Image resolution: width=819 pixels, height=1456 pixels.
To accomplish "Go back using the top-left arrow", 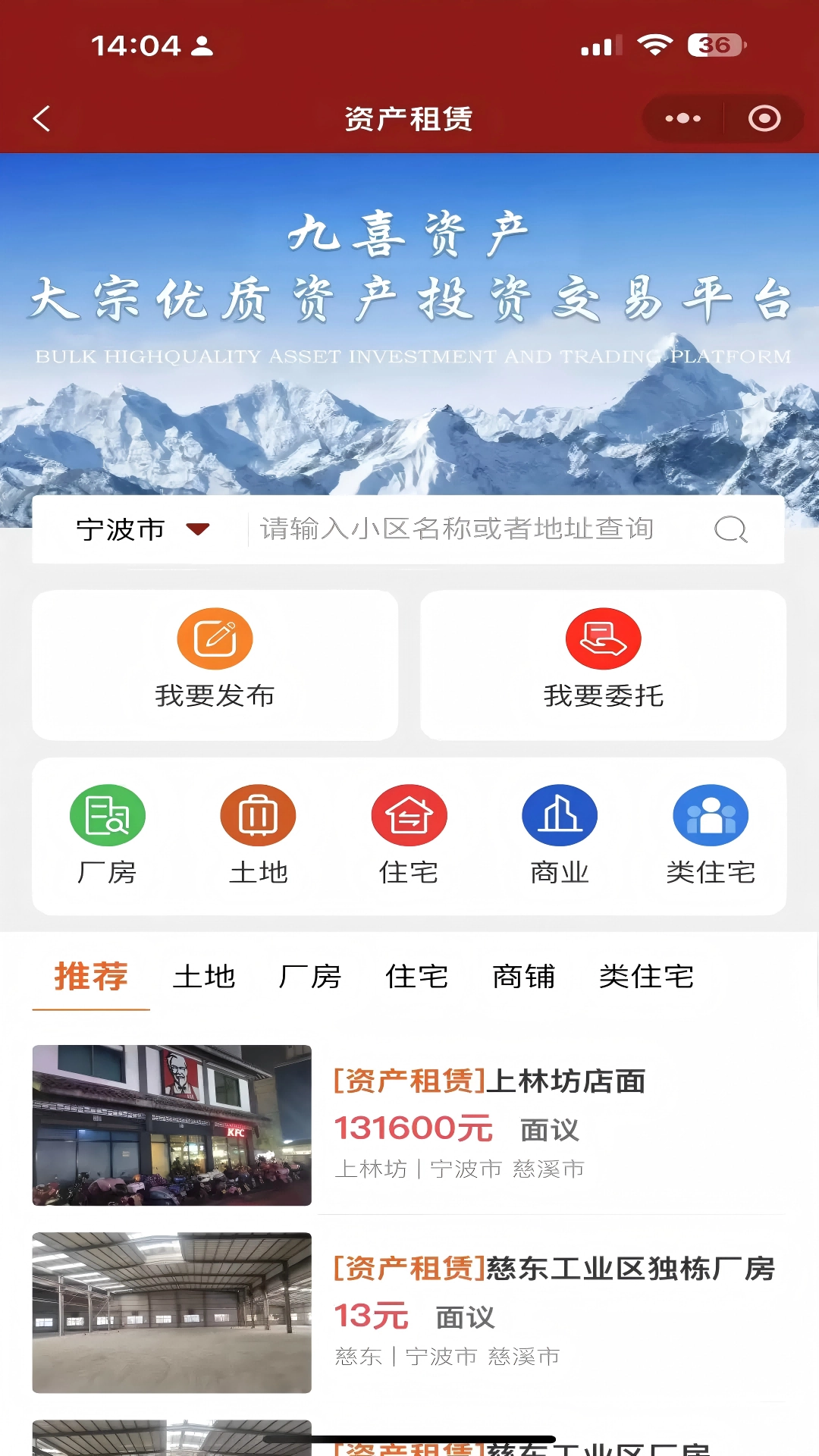I will (x=42, y=118).
